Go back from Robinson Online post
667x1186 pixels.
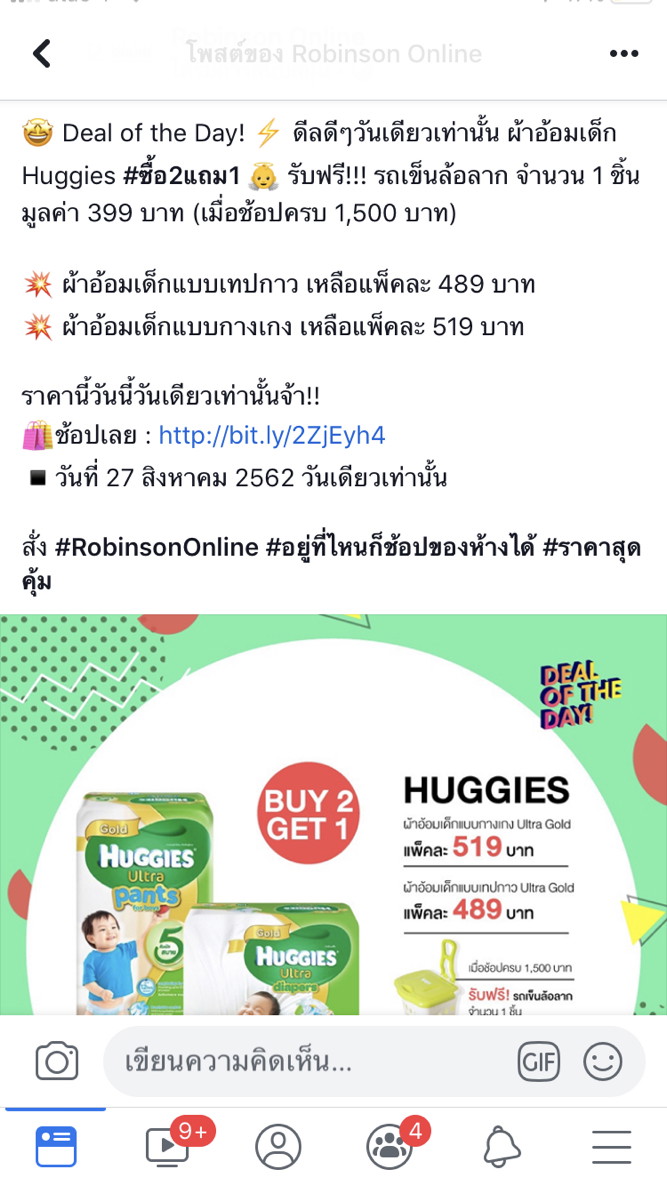coord(41,53)
